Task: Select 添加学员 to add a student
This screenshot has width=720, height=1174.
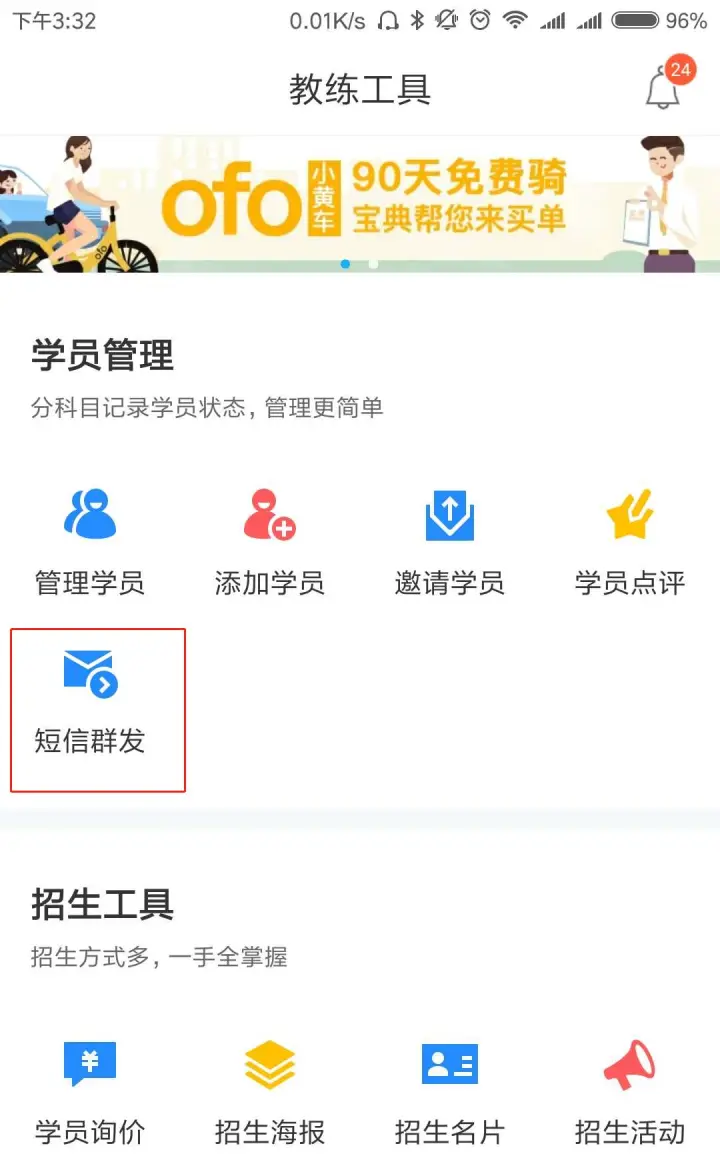Action: 270,540
